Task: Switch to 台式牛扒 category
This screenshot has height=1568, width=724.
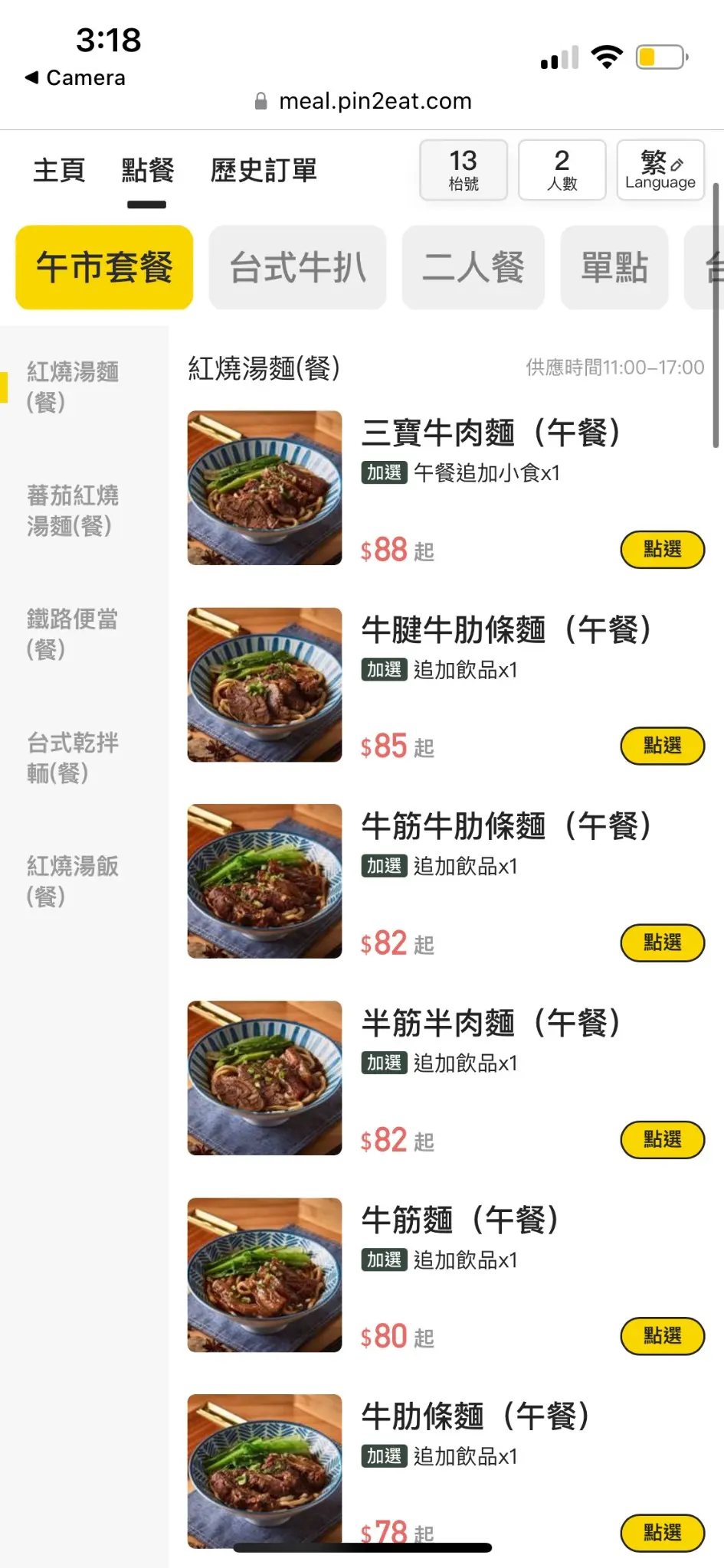Action: [297, 267]
